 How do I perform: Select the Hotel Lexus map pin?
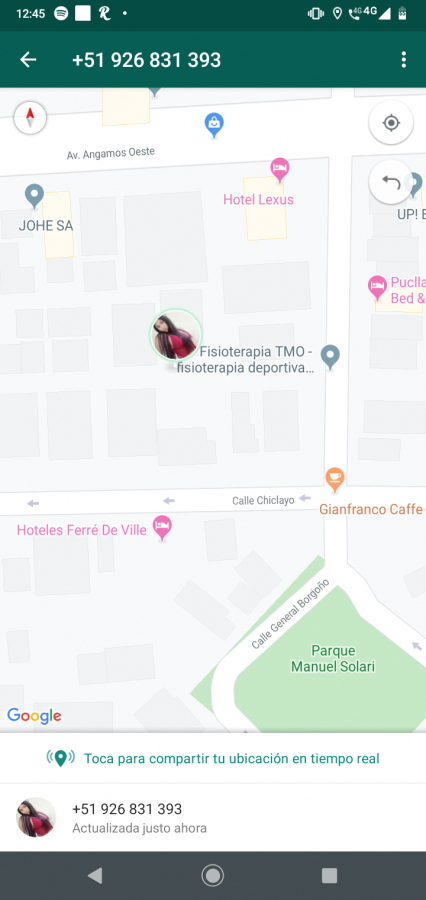pyautogui.click(x=280, y=170)
